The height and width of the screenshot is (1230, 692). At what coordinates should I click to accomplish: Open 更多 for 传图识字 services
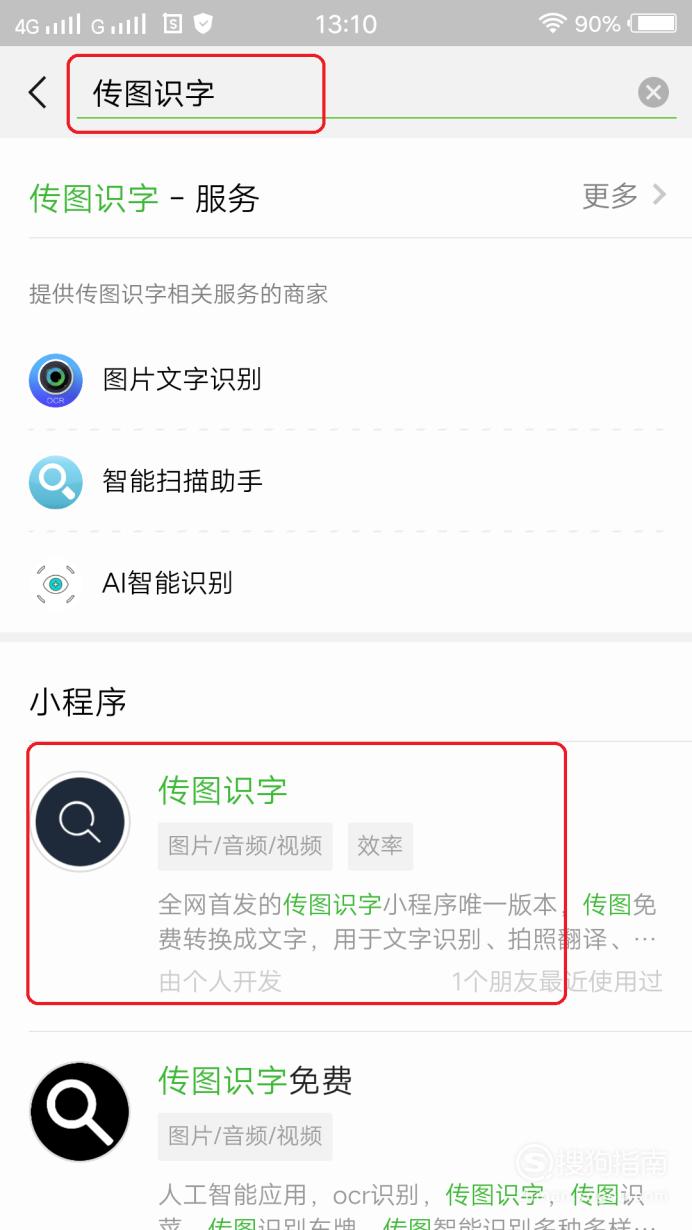624,196
